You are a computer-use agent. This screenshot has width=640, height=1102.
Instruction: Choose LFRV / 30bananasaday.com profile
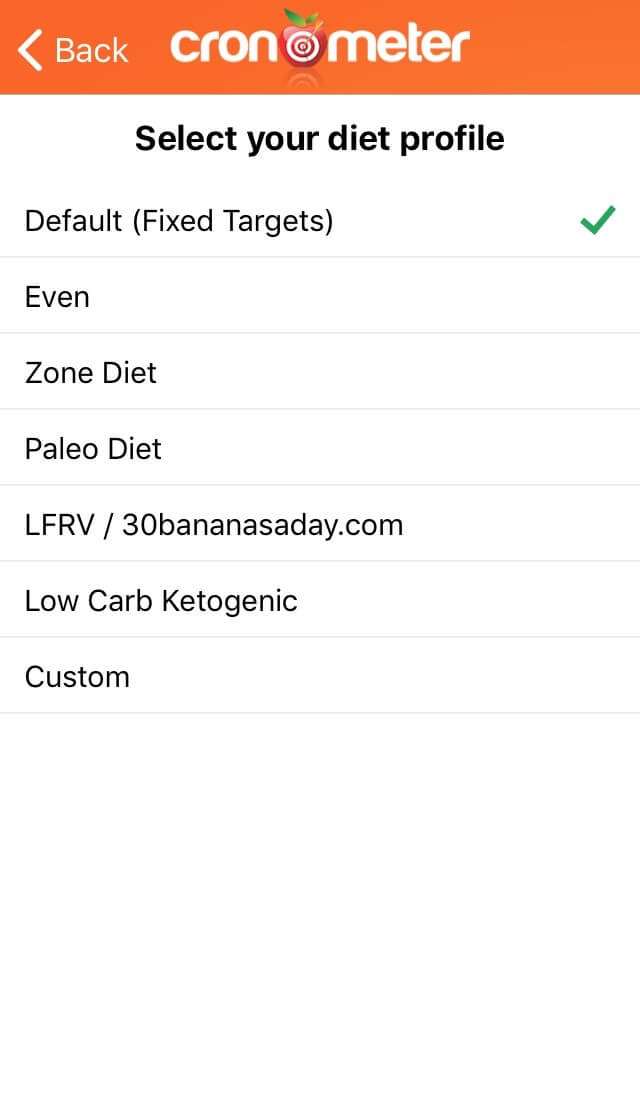(x=320, y=524)
